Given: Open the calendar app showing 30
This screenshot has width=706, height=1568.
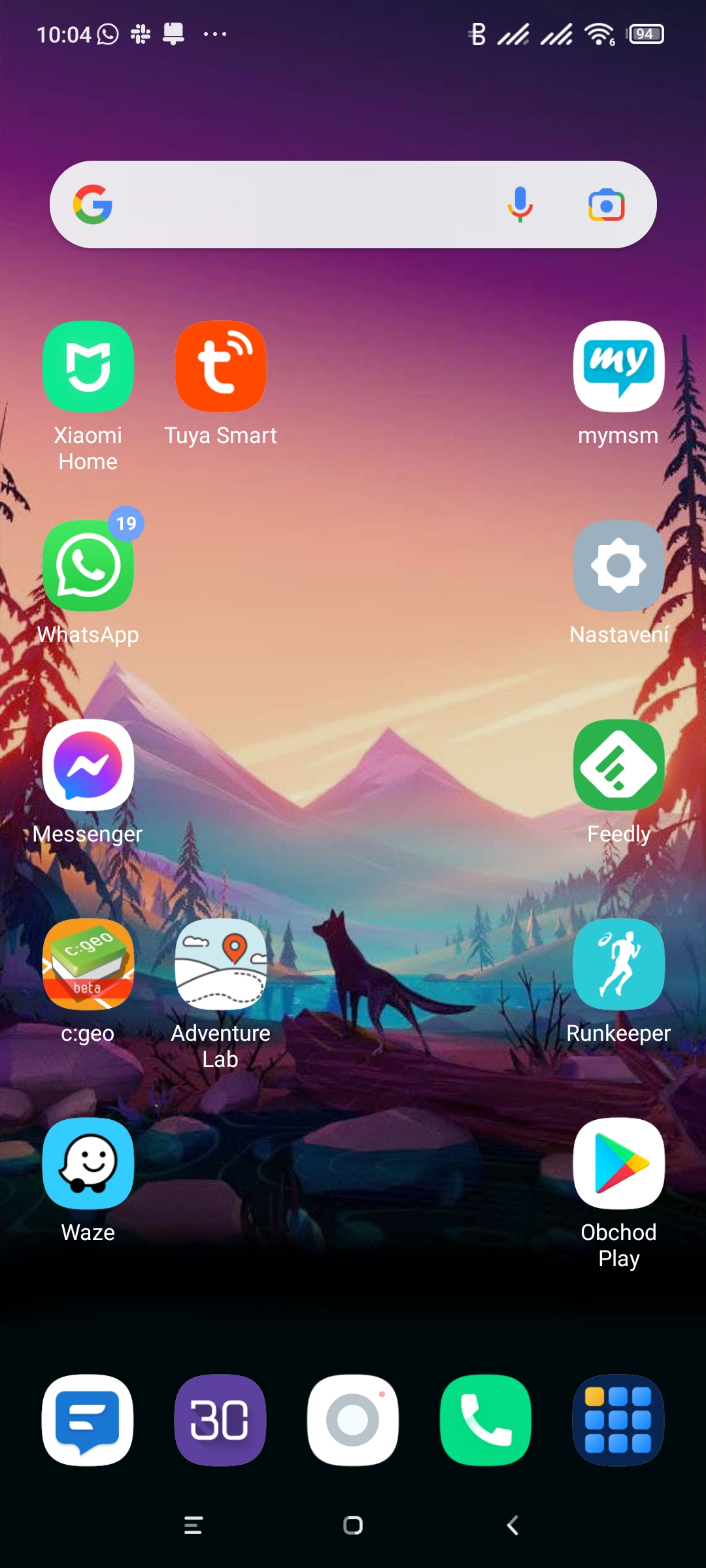Looking at the screenshot, I should pos(220,1420).
